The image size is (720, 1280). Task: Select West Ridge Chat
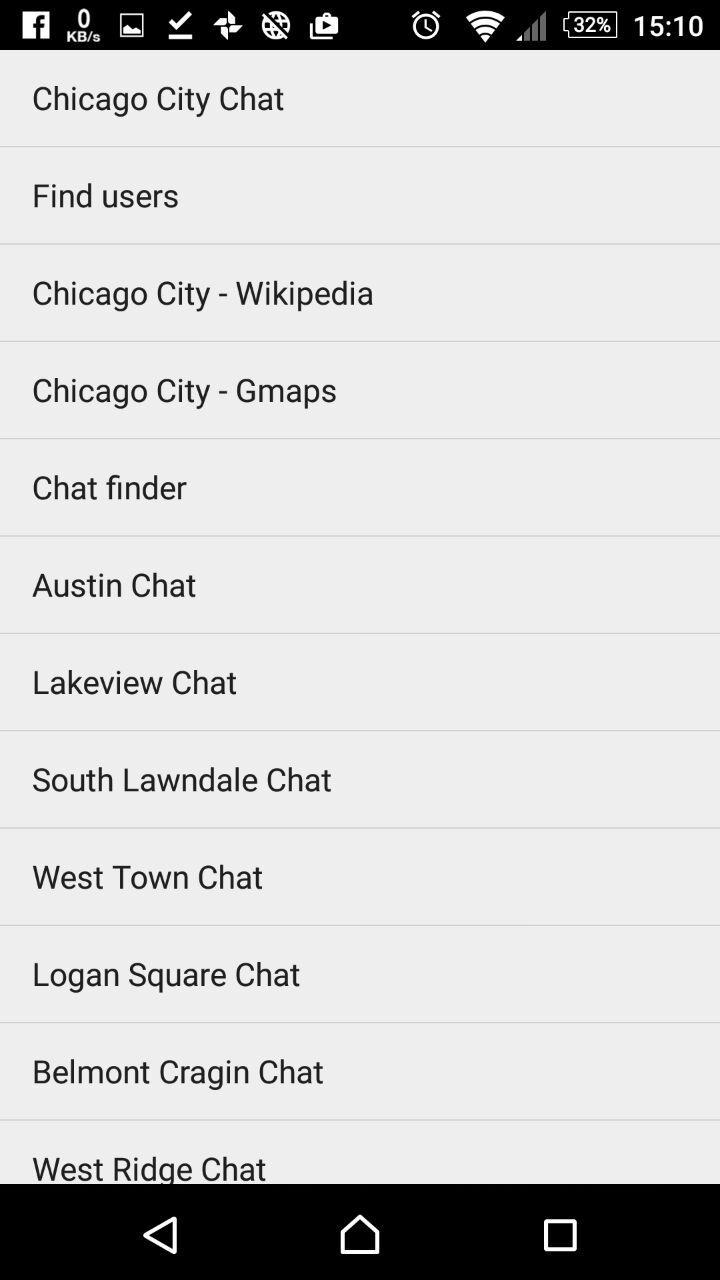tap(360, 1153)
